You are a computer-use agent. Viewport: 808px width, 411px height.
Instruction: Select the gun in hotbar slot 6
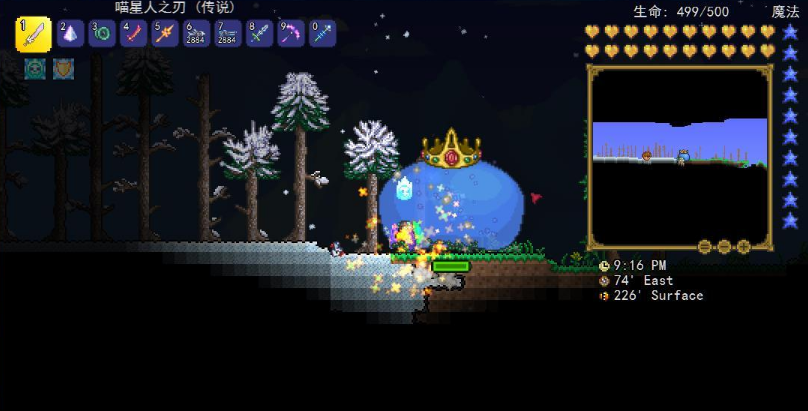[196, 35]
